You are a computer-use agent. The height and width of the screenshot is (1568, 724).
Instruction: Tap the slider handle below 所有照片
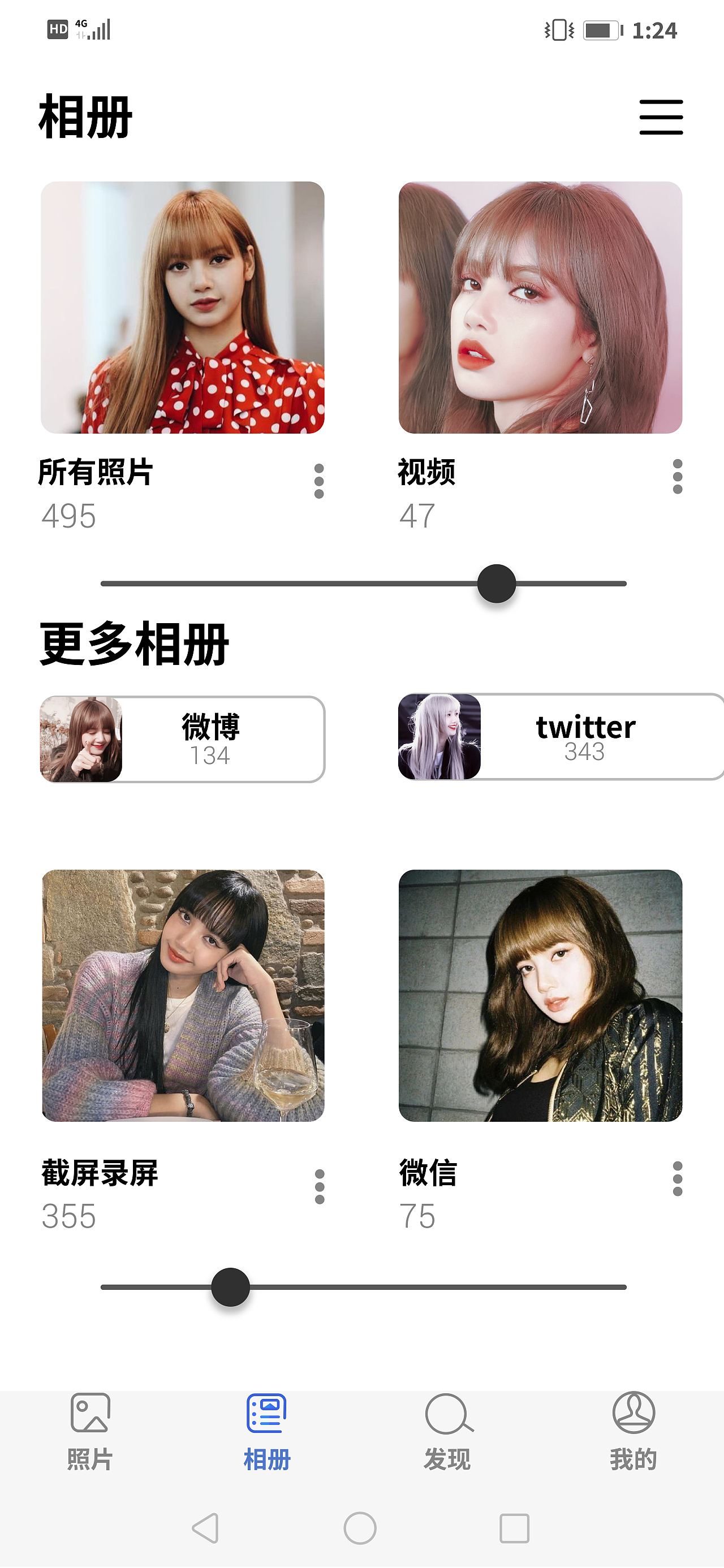pyautogui.click(x=496, y=584)
